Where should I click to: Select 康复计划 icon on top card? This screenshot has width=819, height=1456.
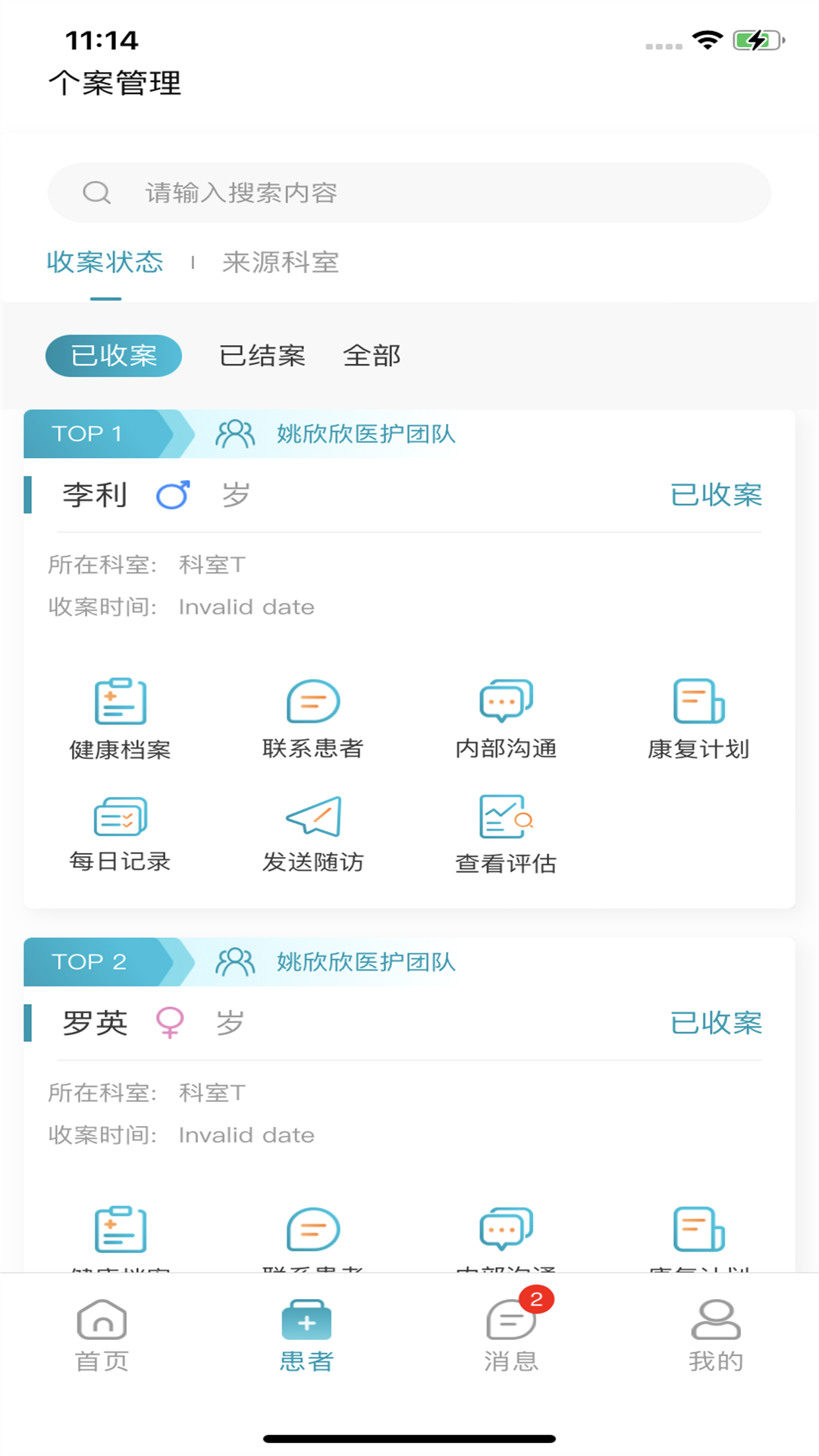tap(697, 705)
